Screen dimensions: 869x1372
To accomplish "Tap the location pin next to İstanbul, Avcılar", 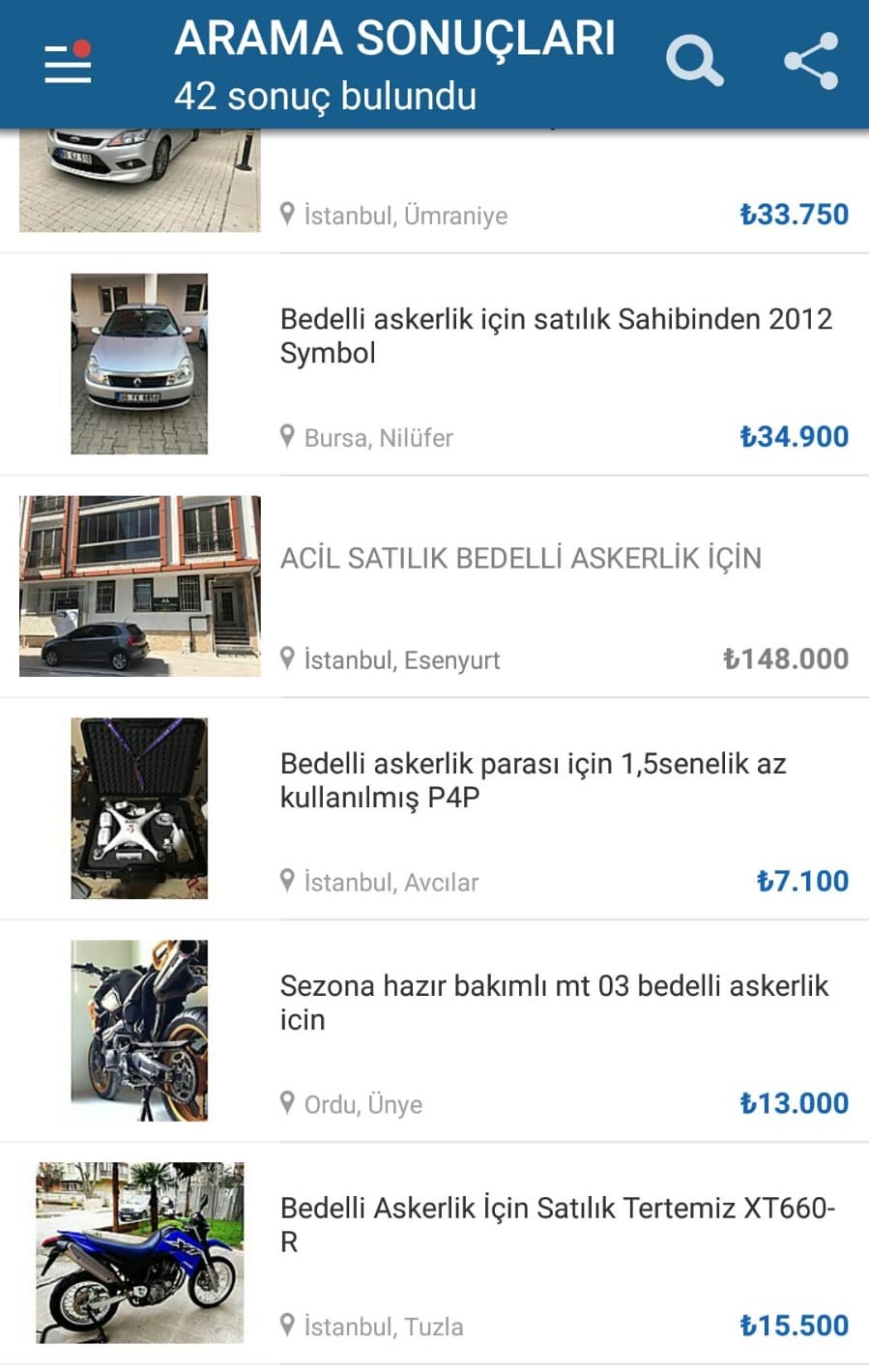I will point(287,881).
